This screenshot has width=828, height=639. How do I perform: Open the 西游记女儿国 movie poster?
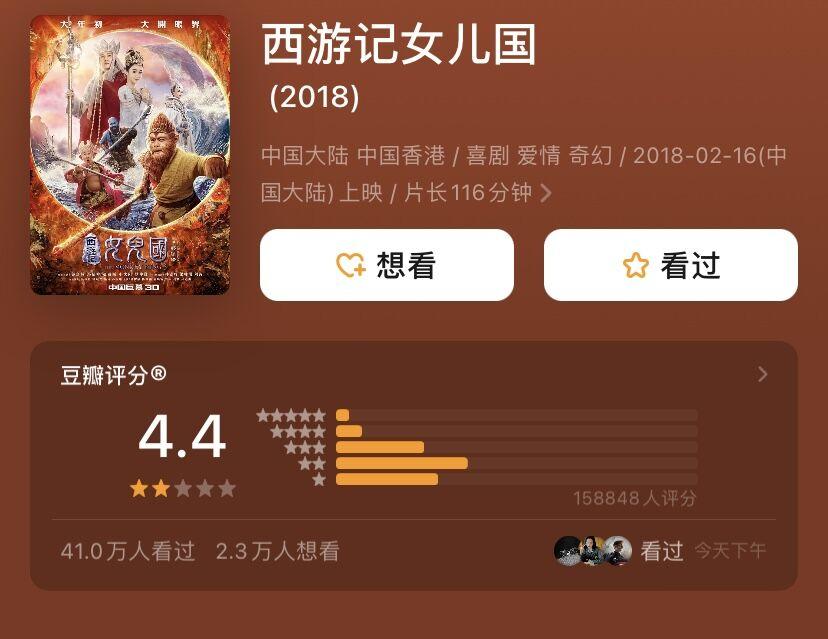coord(130,155)
